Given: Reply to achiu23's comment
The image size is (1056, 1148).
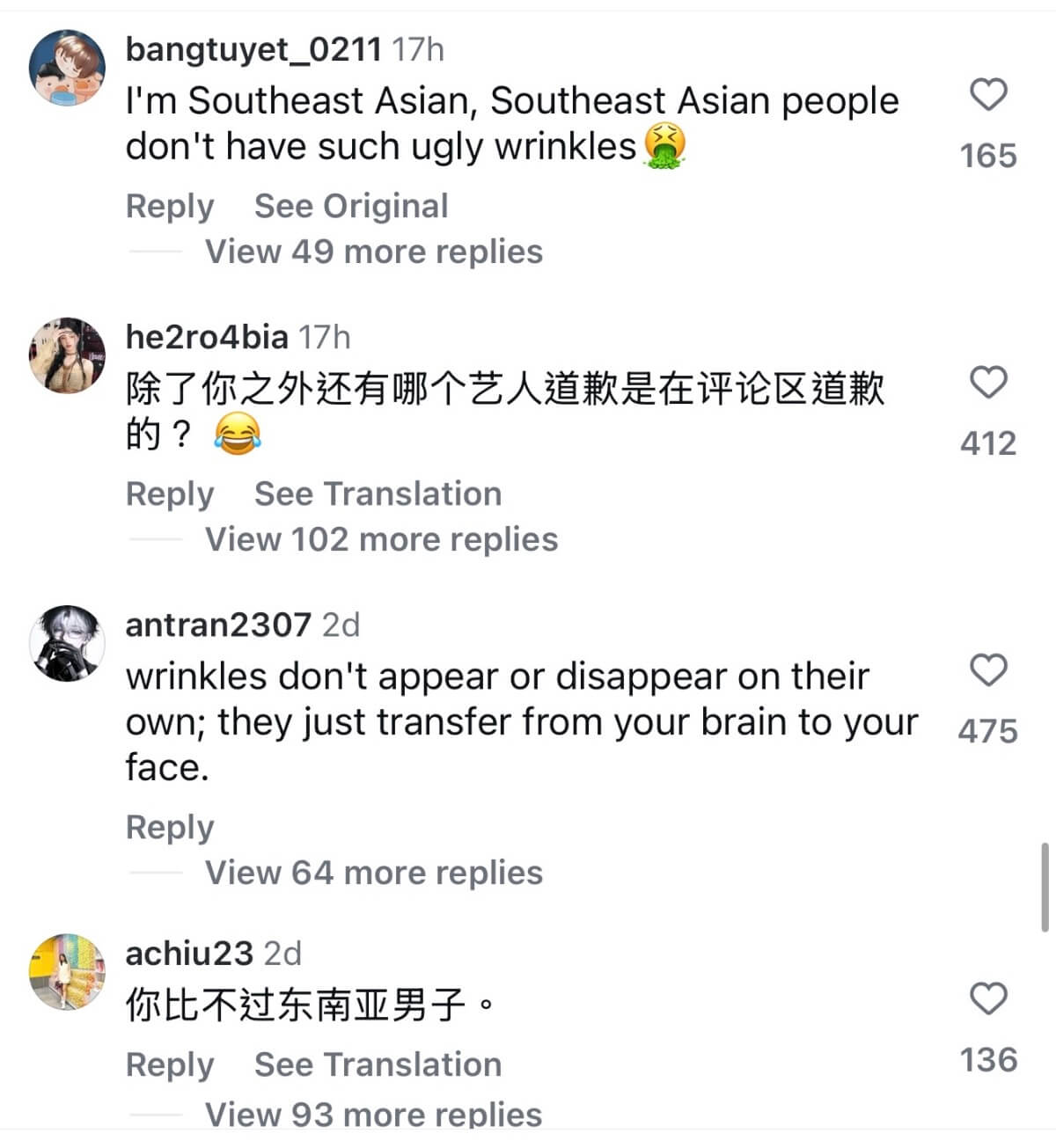Looking at the screenshot, I should (x=170, y=1065).
